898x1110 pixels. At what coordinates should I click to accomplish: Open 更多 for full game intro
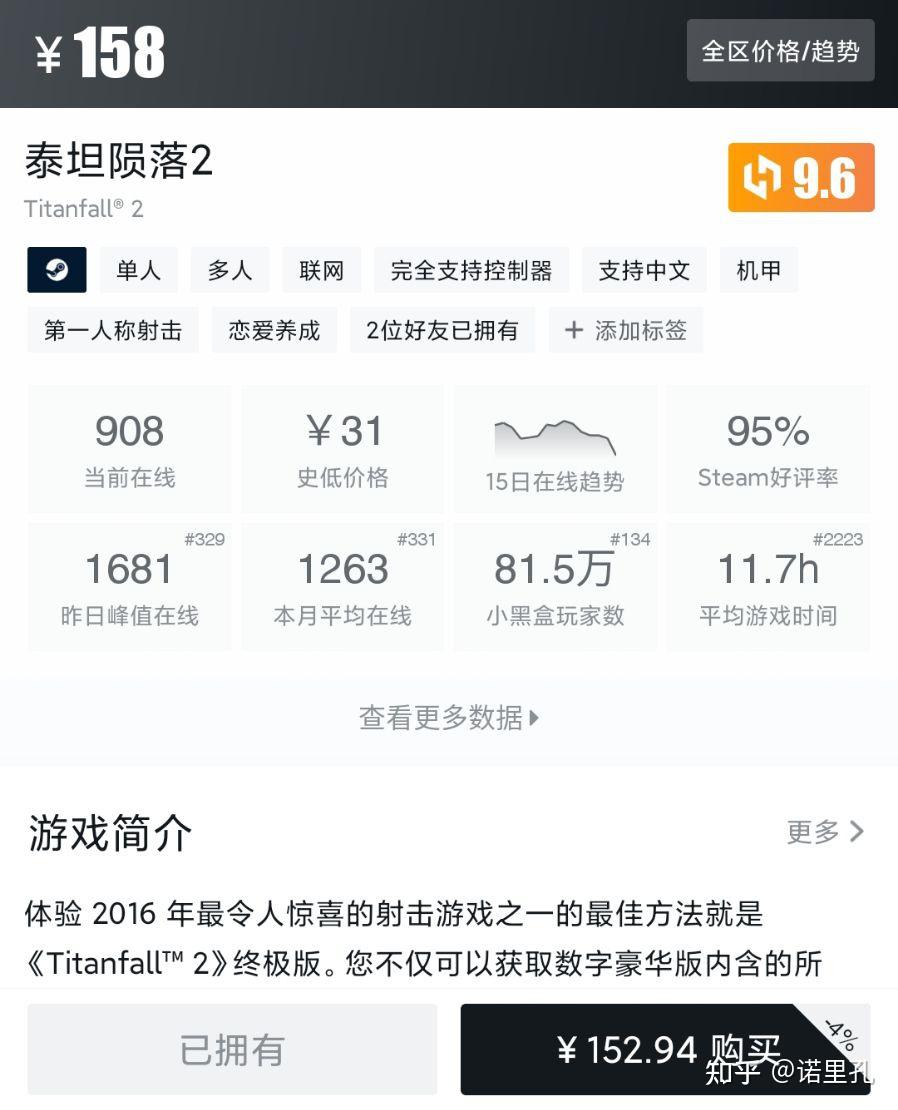(825, 831)
